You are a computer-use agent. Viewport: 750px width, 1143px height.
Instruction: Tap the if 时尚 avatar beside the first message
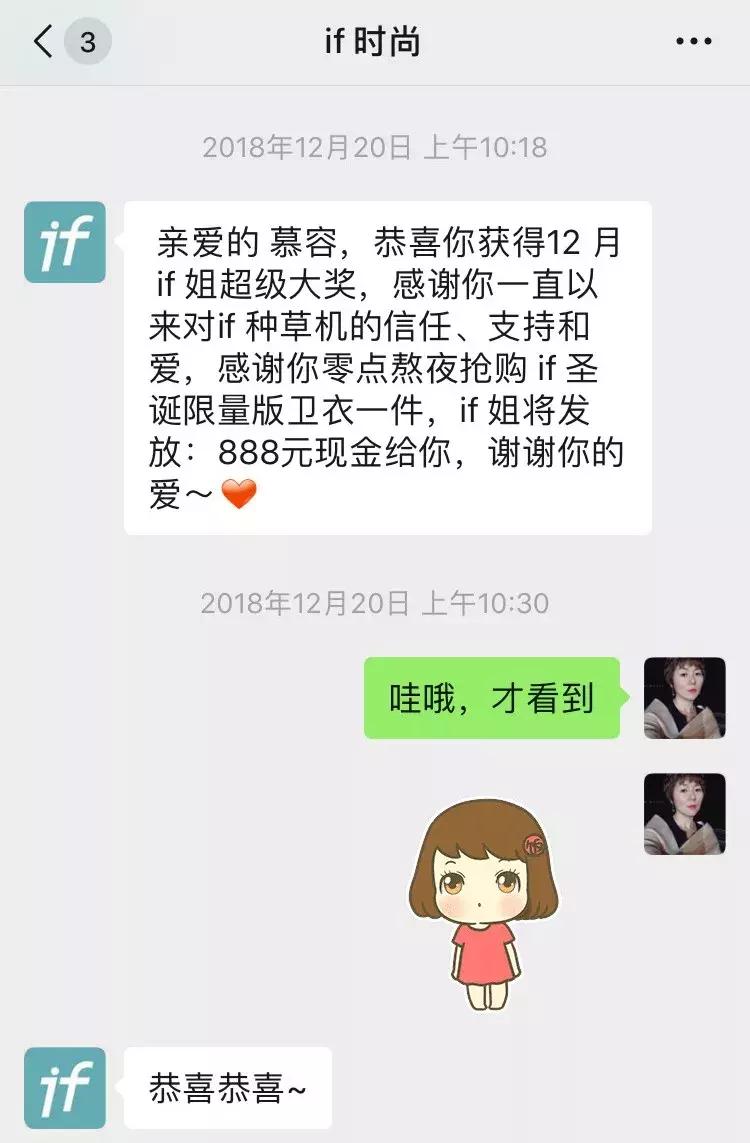coord(64,243)
